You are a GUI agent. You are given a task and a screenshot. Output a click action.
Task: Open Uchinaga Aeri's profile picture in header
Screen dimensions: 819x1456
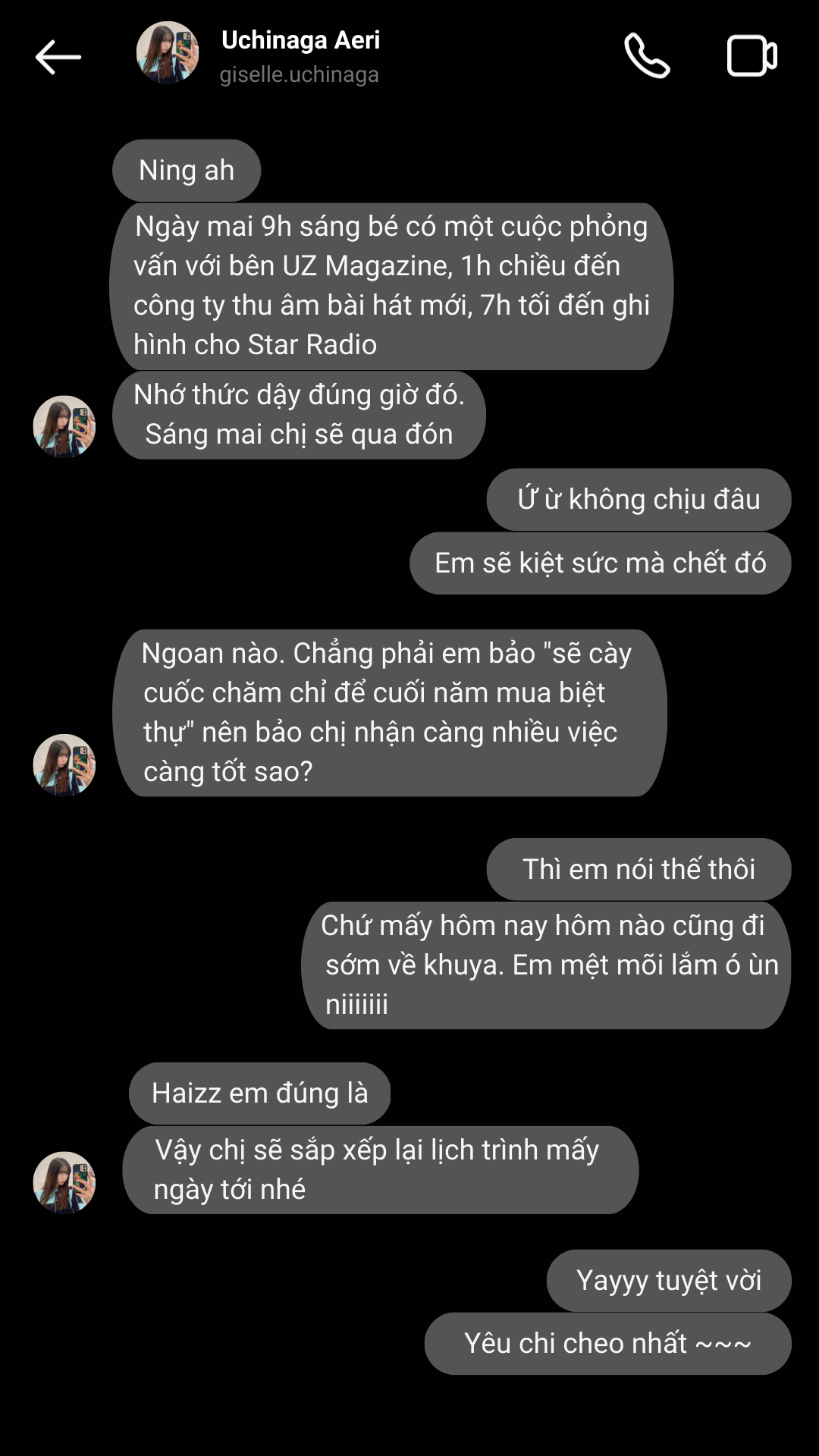click(x=168, y=53)
